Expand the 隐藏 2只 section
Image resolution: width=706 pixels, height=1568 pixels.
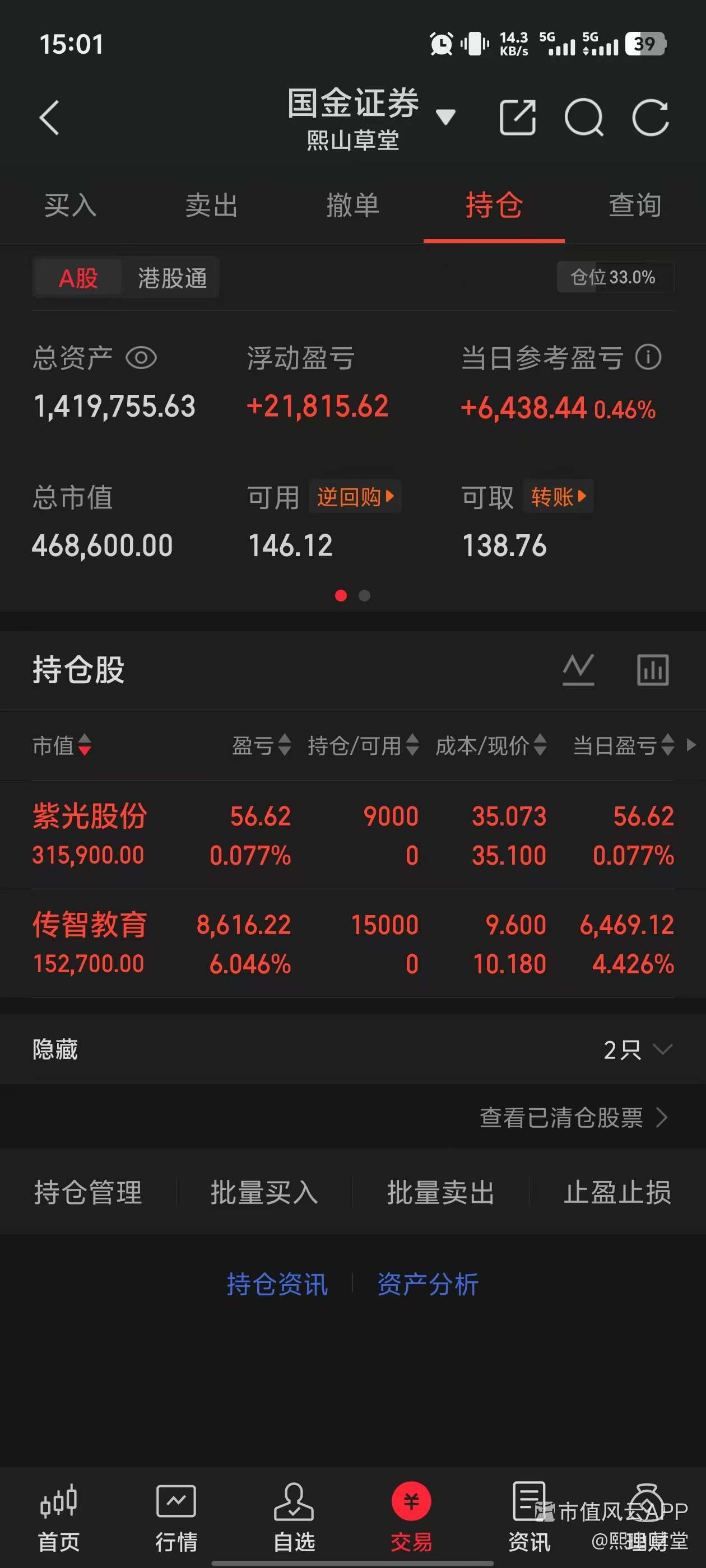coord(354,1049)
